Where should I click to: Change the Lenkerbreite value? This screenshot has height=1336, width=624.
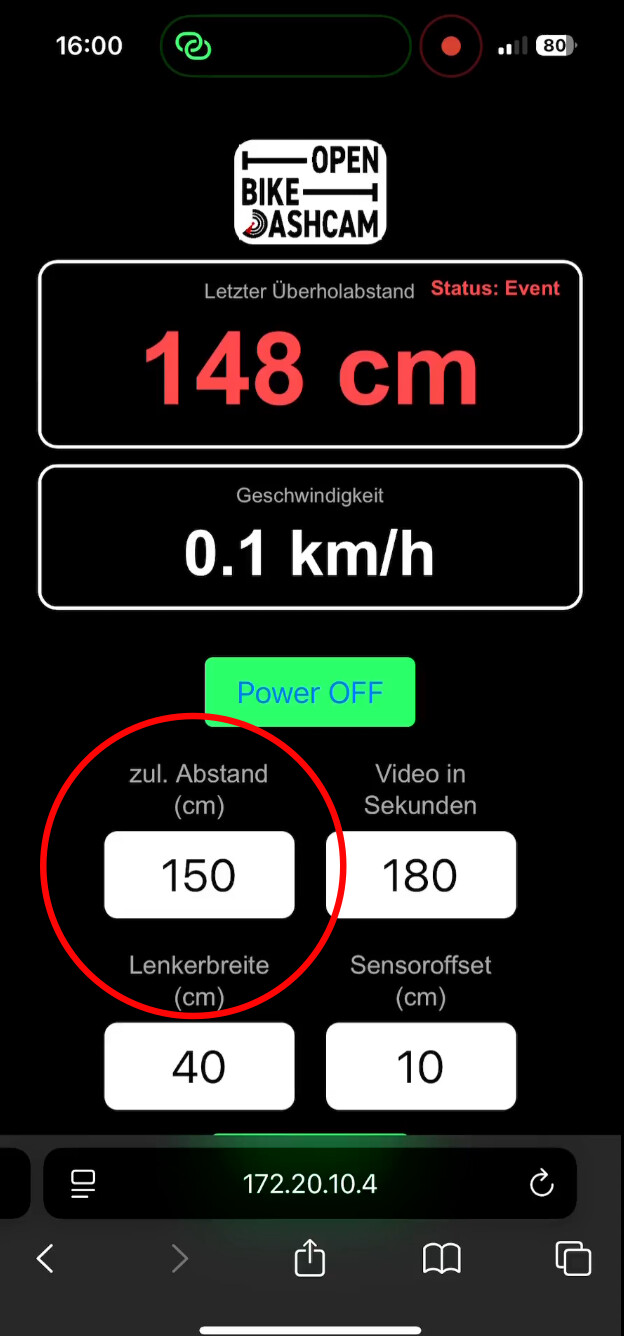click(199, 1066)
